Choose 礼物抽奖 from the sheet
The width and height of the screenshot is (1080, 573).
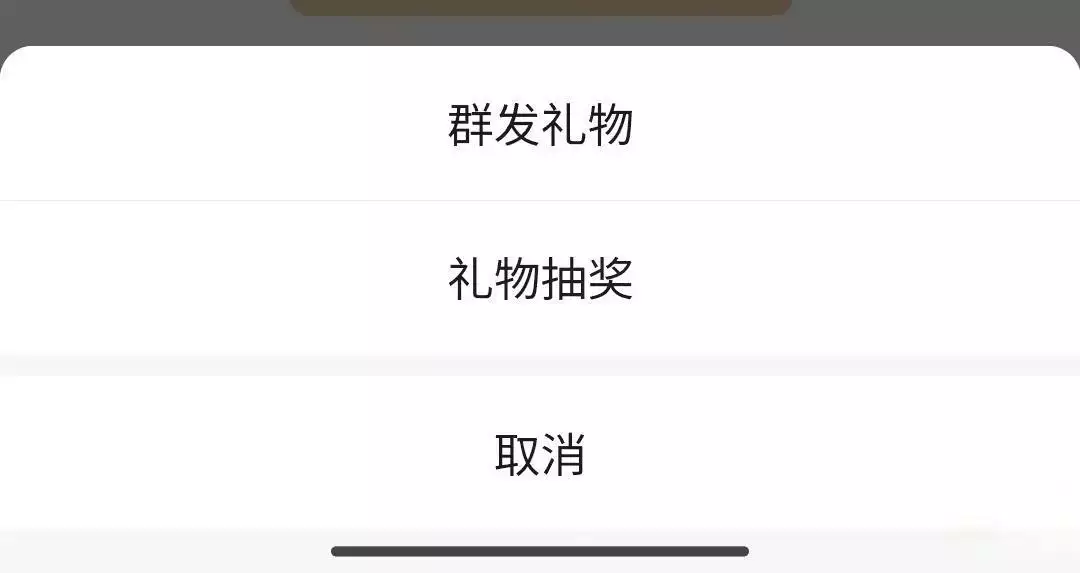click(540, 279)
